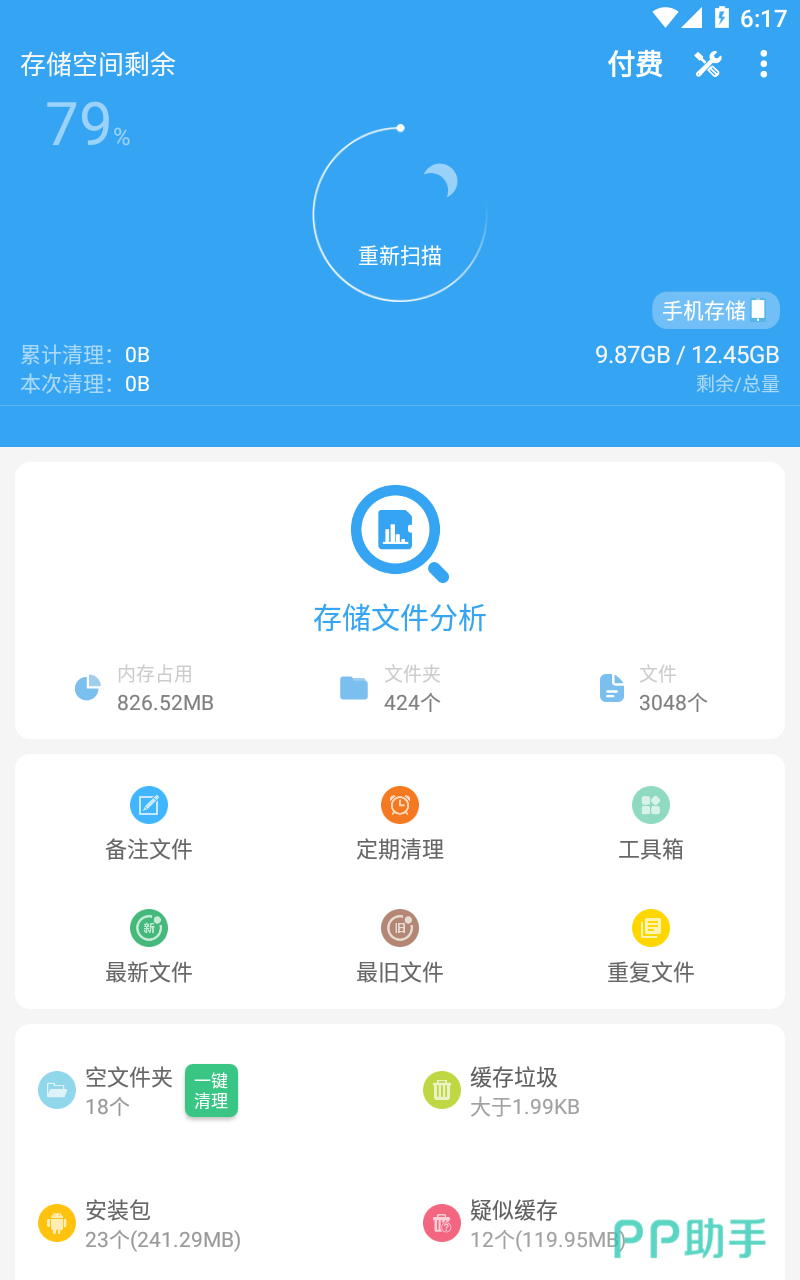Open the 空文件夹 empty folders entry

(x=110, y=1090)
